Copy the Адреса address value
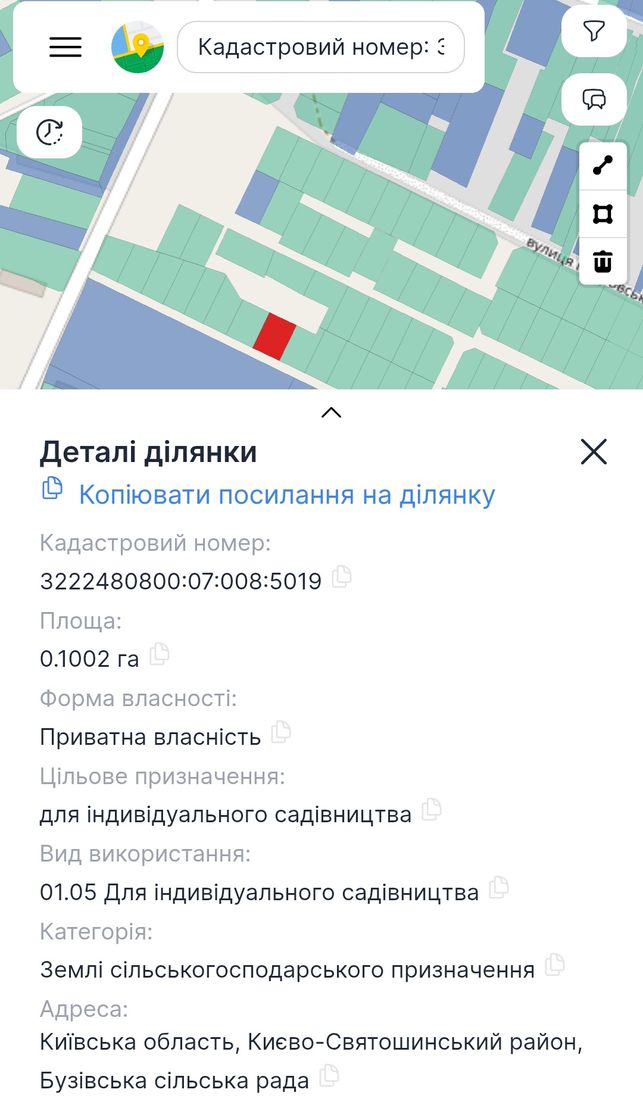This screenshot has width=643, height=1111. (x=329, y=1076)
